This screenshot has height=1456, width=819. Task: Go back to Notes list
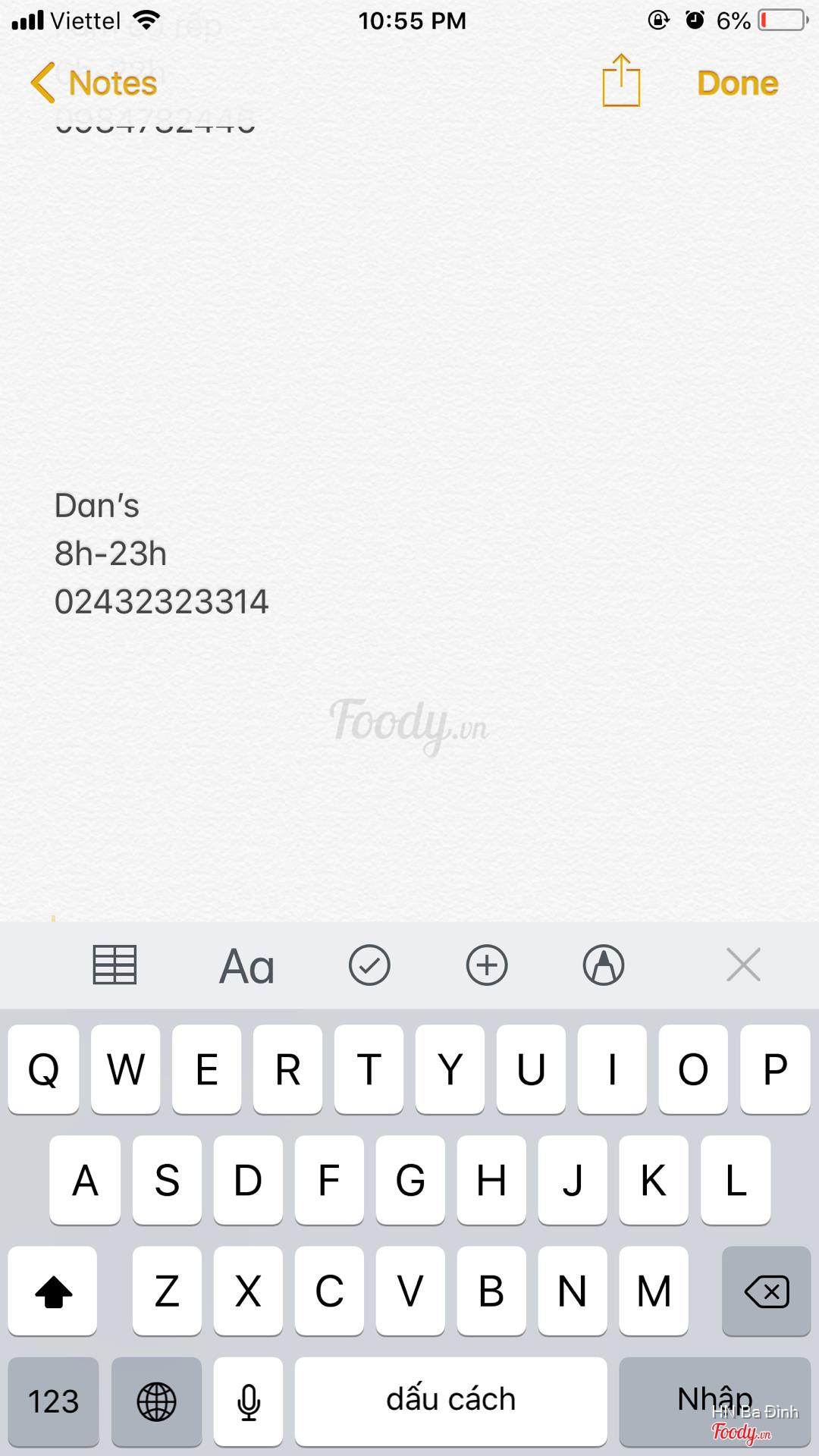pyautogui.click(x=94, y=83)
